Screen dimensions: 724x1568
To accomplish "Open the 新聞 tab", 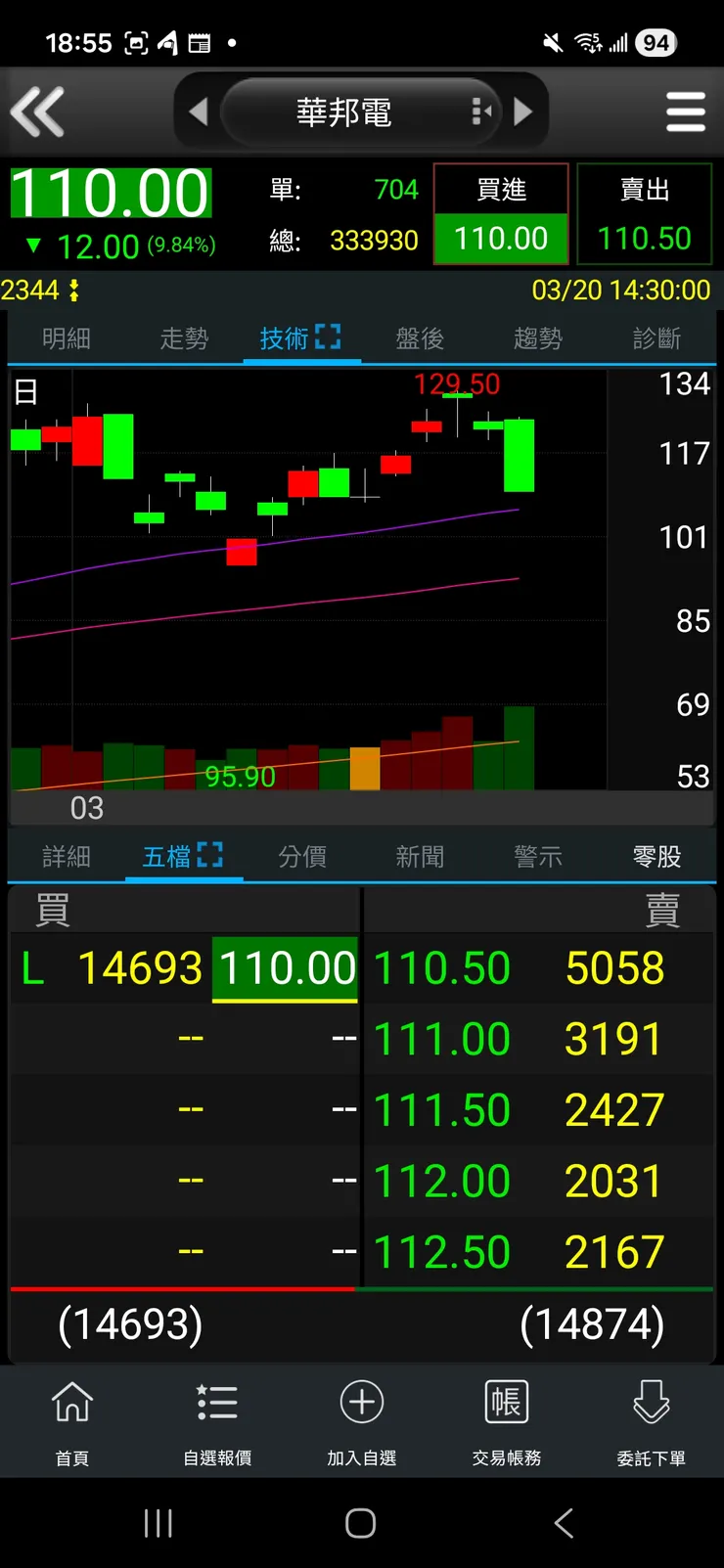I will coord(420,857).
